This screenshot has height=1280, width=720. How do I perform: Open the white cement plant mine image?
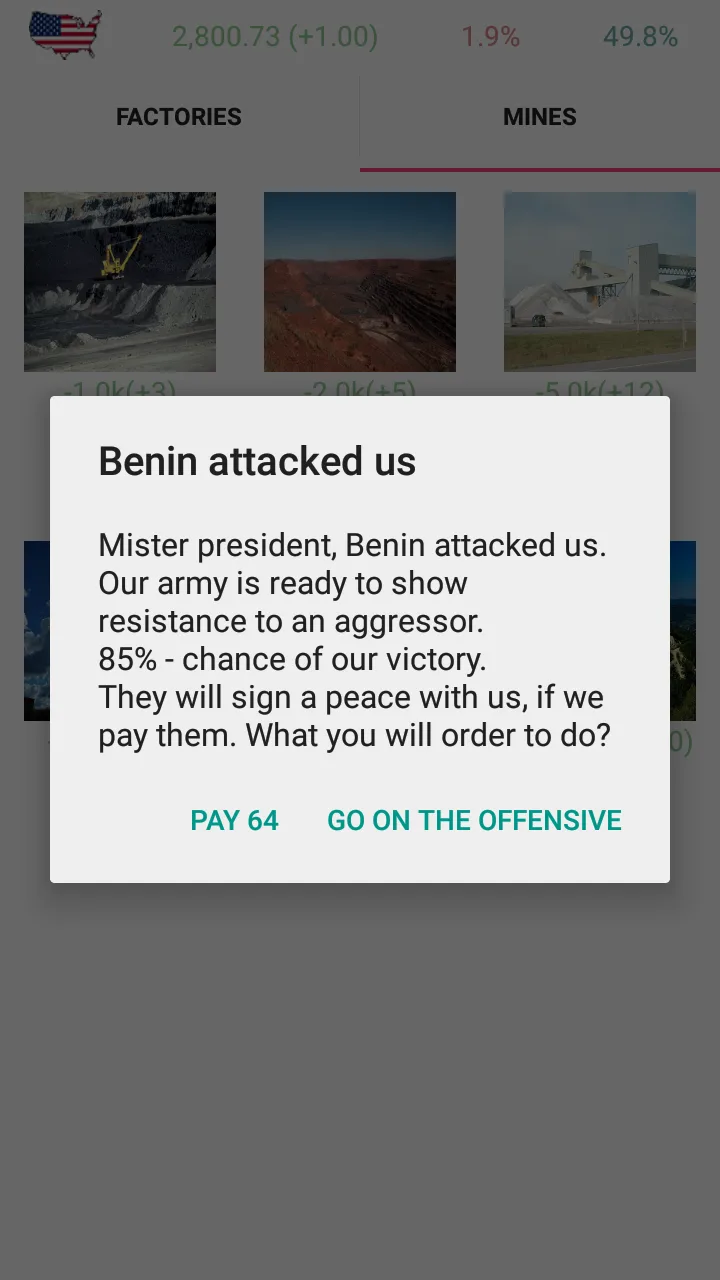pos(599,281)
